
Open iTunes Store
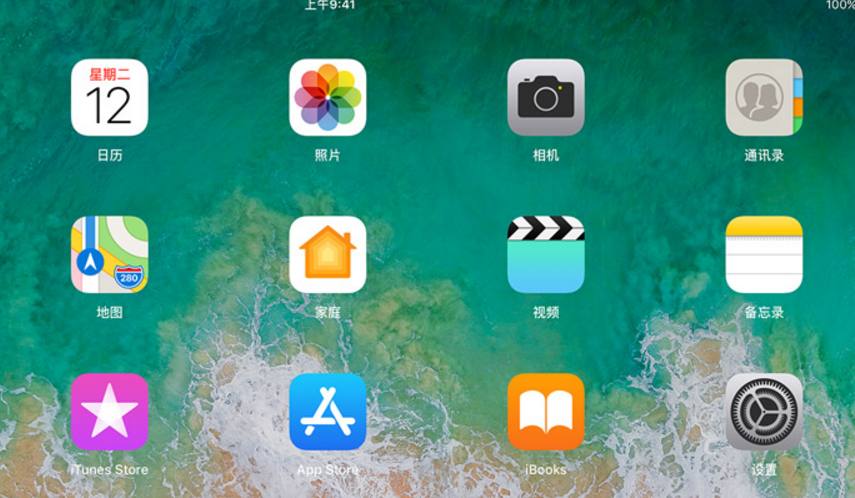tap(109, 412)
